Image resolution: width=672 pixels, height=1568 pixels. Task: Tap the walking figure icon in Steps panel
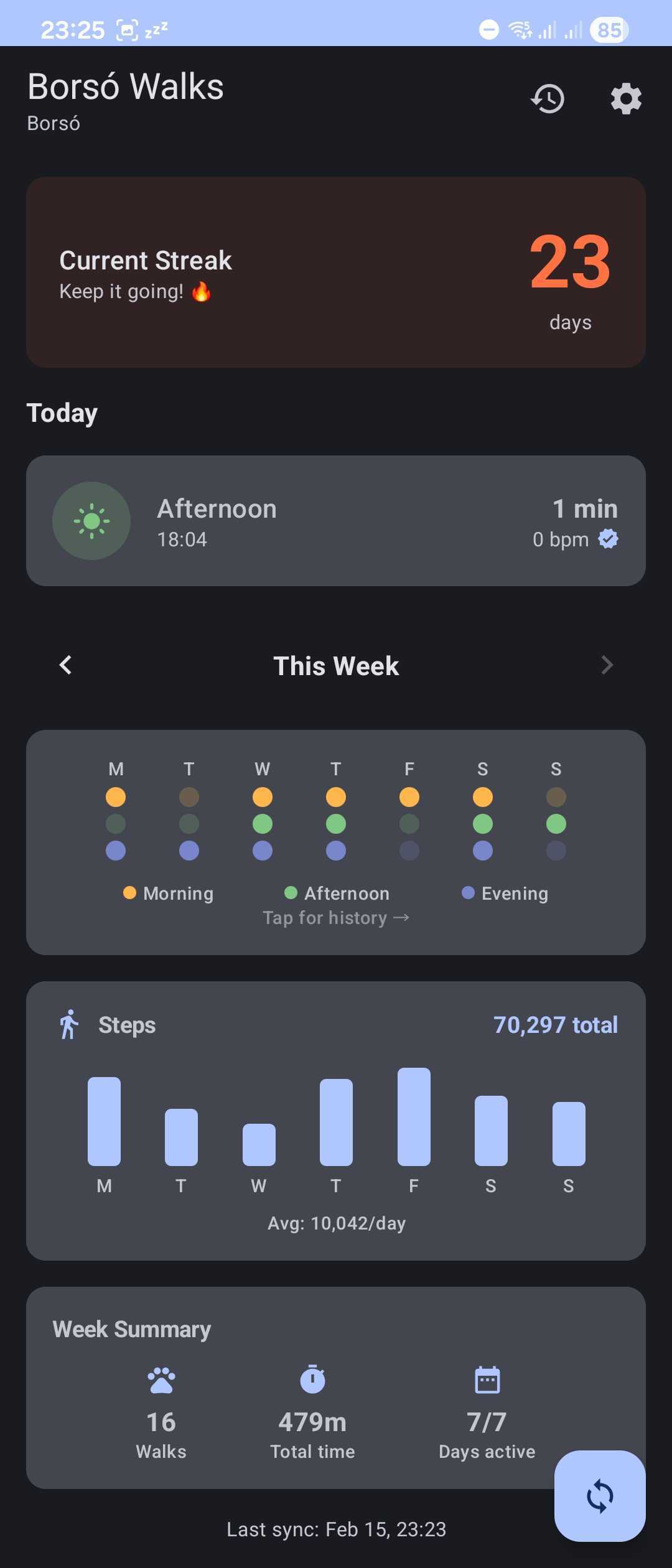[x=68, y=1024]
